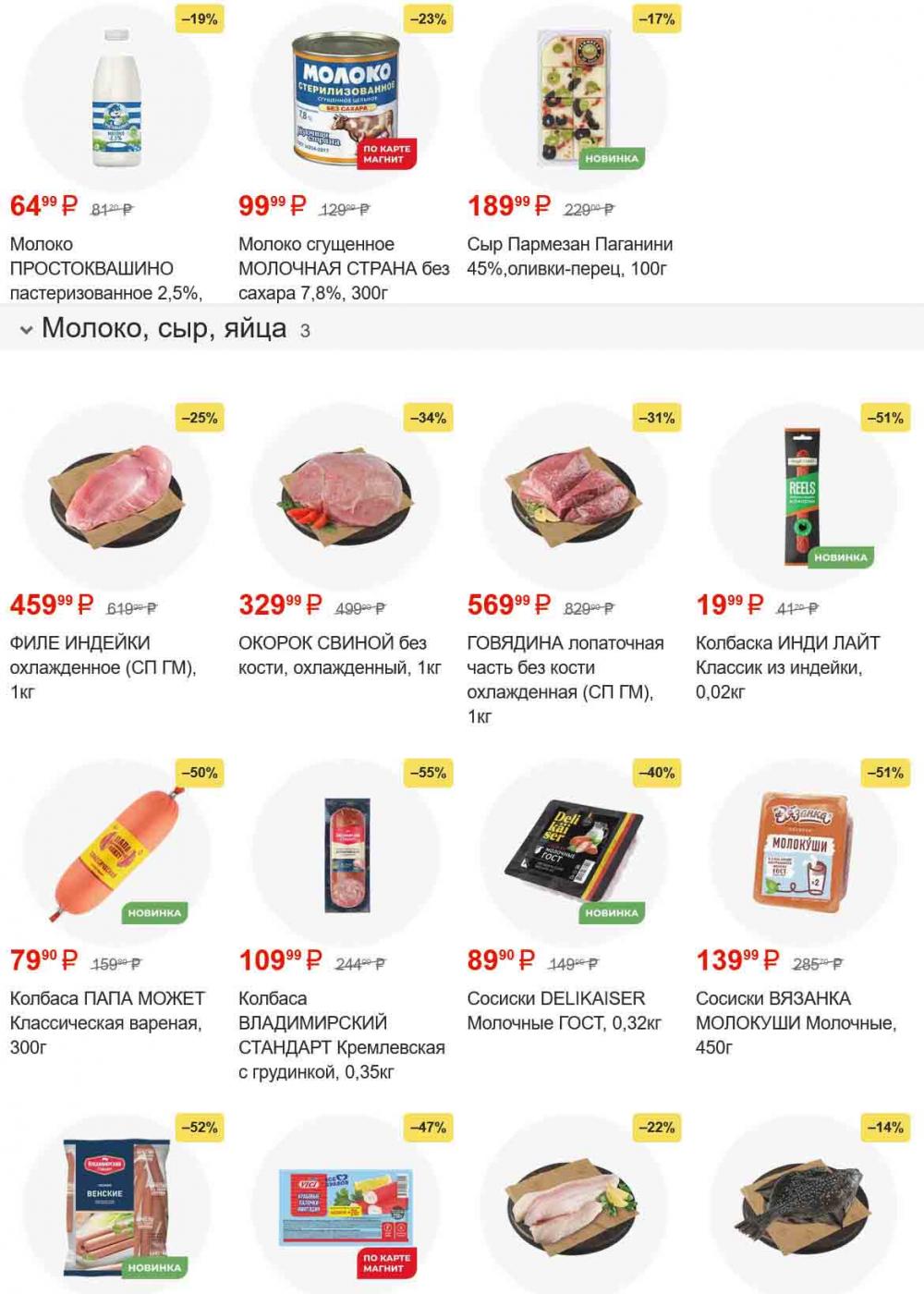Open Молоко ПРОСТОКВАШИНО product card
The width and height of the screenshot is (924, 1294).
(115, 102)
